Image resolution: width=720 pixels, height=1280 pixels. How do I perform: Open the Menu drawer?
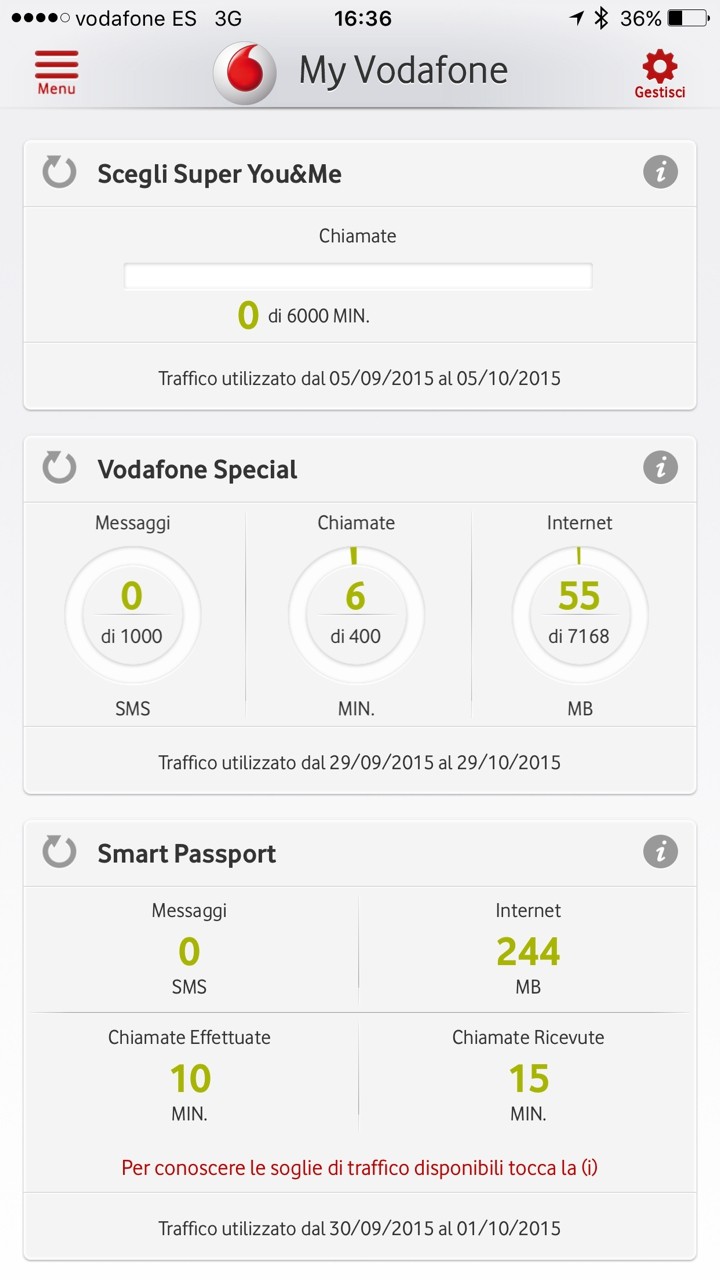pyautogui.click(x=57, y=72)
